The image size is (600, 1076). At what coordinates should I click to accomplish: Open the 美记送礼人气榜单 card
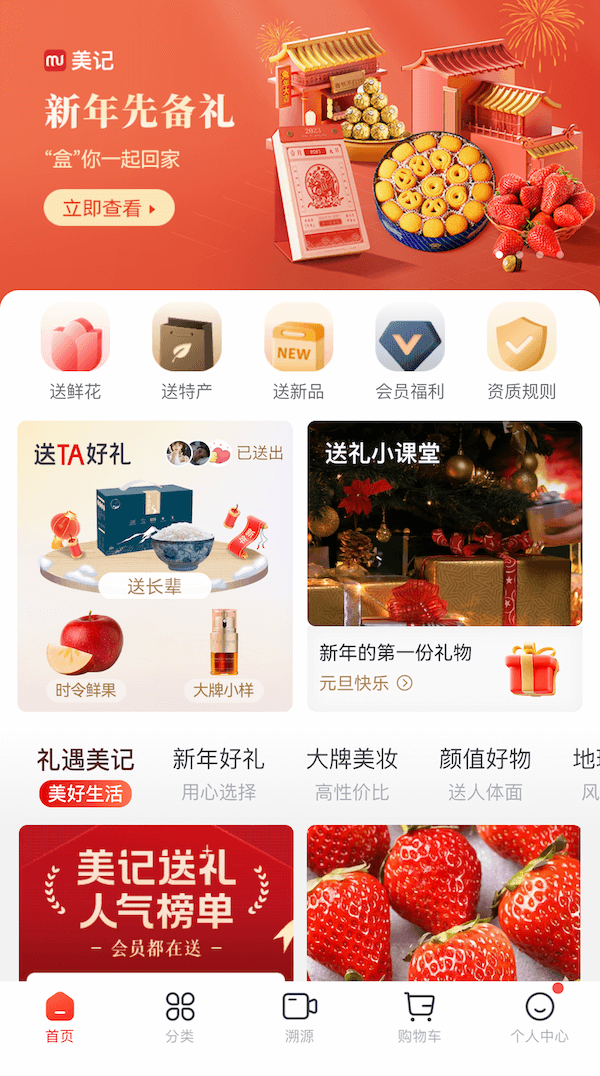coord(156,900)
